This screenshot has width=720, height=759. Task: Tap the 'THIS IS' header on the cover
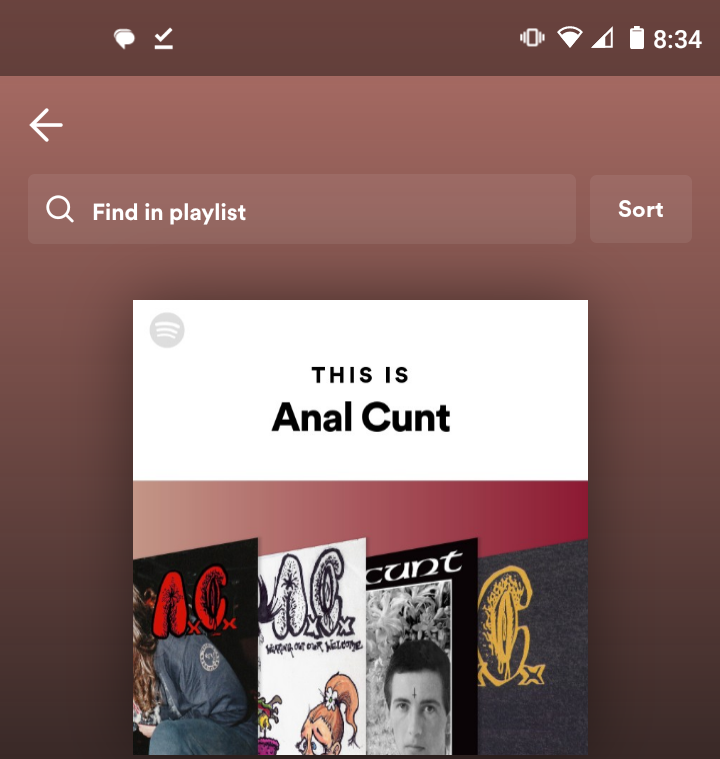(x=360, y=374)
